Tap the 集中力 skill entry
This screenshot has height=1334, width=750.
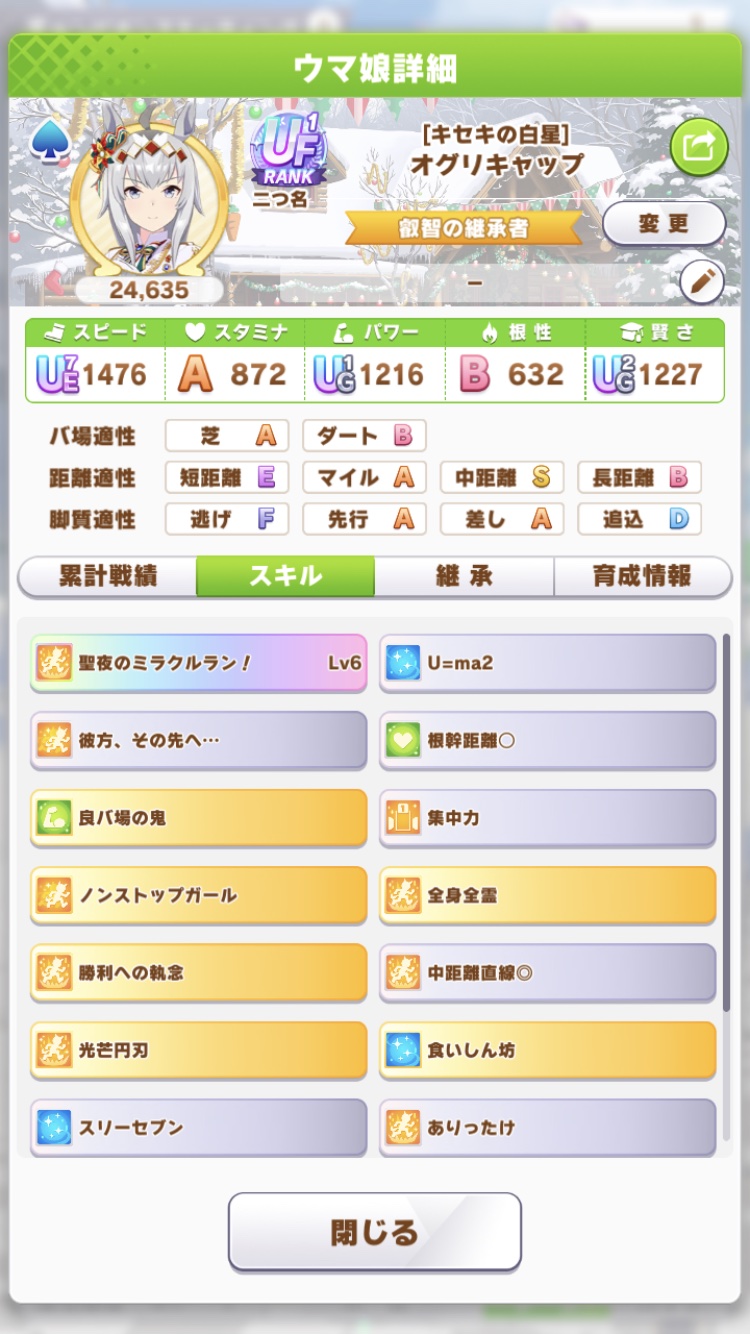pyautogui.click(x=548, y=818)
